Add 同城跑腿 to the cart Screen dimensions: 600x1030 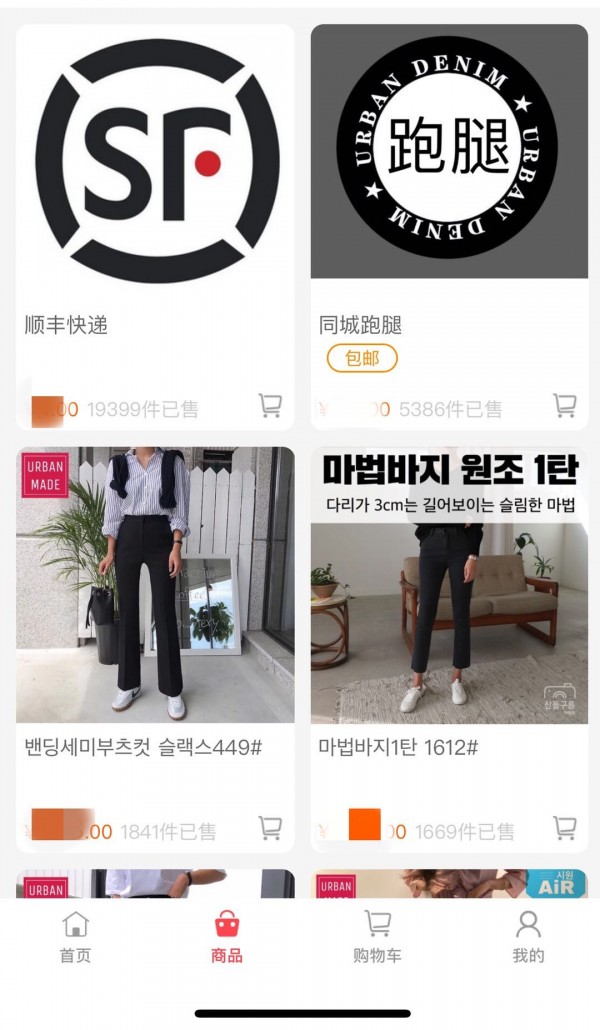tap(565, 405)
